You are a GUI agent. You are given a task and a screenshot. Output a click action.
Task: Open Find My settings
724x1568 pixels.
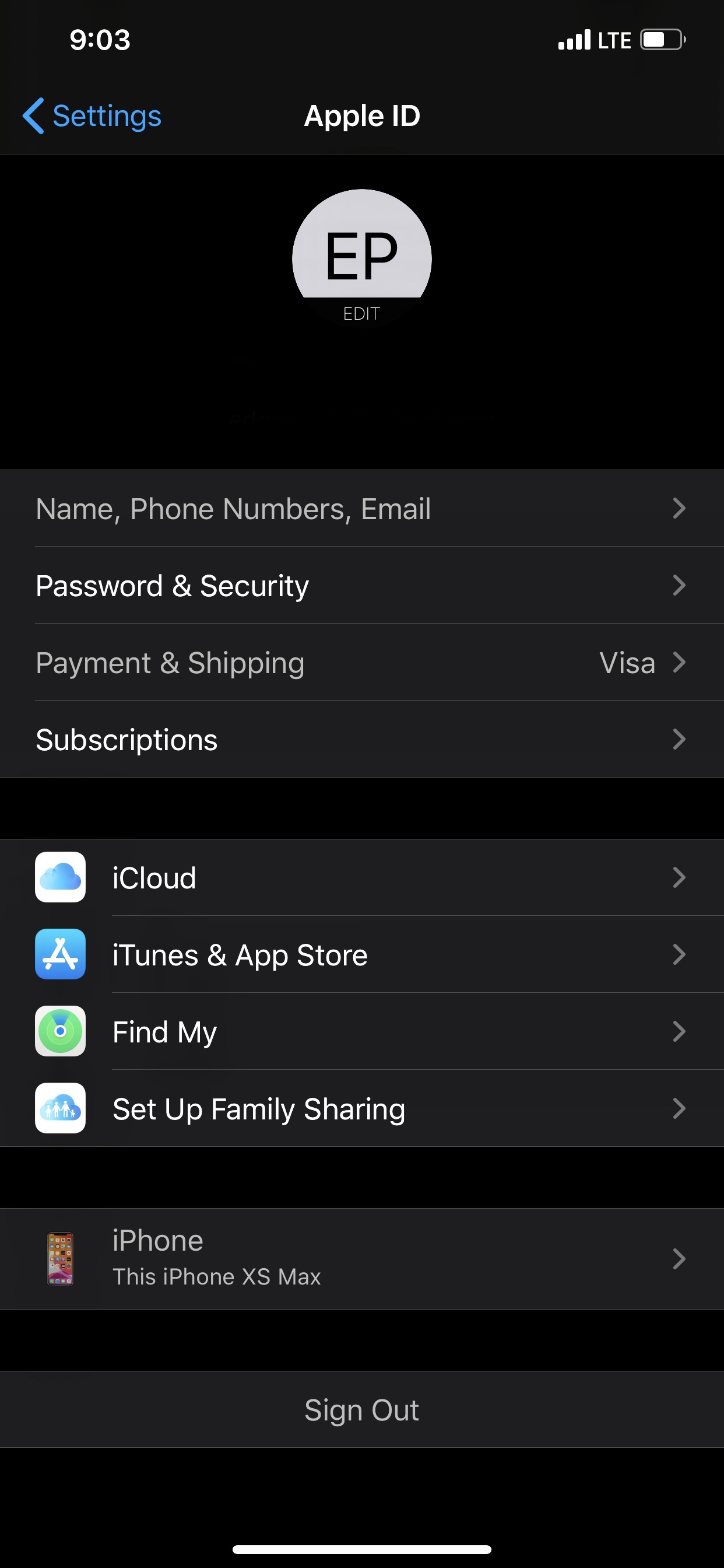(x=361, y=1032)
